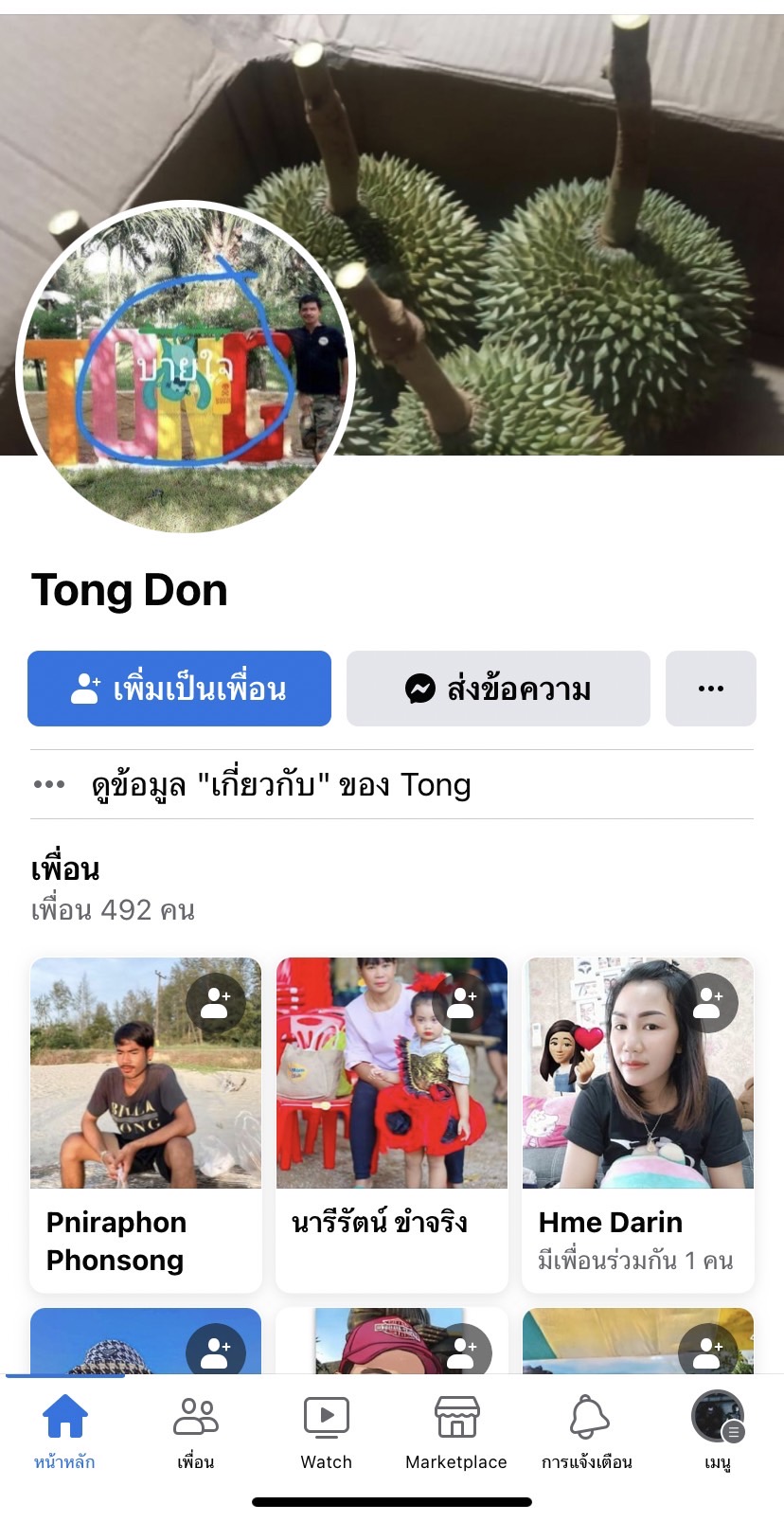Switch to the Watch tab
Viewport: 784px width, 1522px height.
pyautogui.click(x=326, y=1430)
